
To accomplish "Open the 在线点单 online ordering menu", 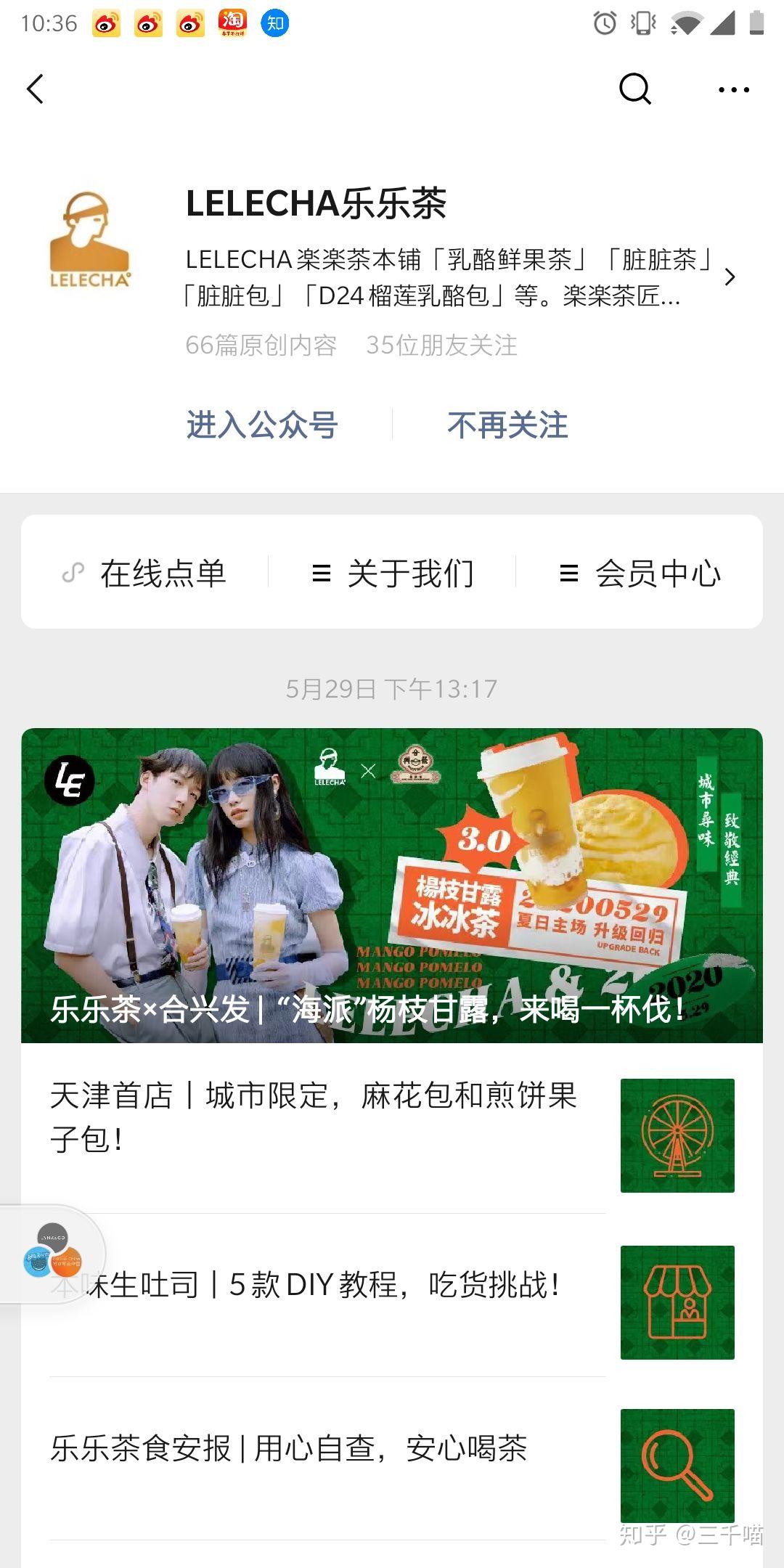I will 145,573.
